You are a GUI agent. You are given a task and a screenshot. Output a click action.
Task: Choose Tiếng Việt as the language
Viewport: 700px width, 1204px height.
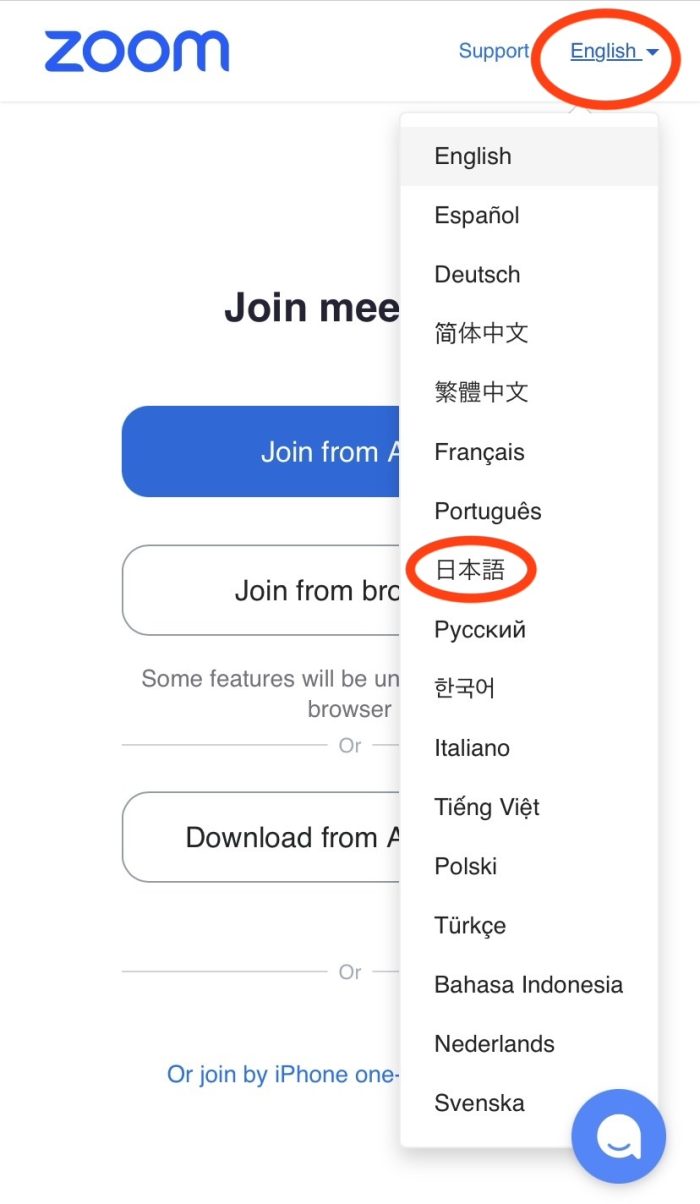486,807
